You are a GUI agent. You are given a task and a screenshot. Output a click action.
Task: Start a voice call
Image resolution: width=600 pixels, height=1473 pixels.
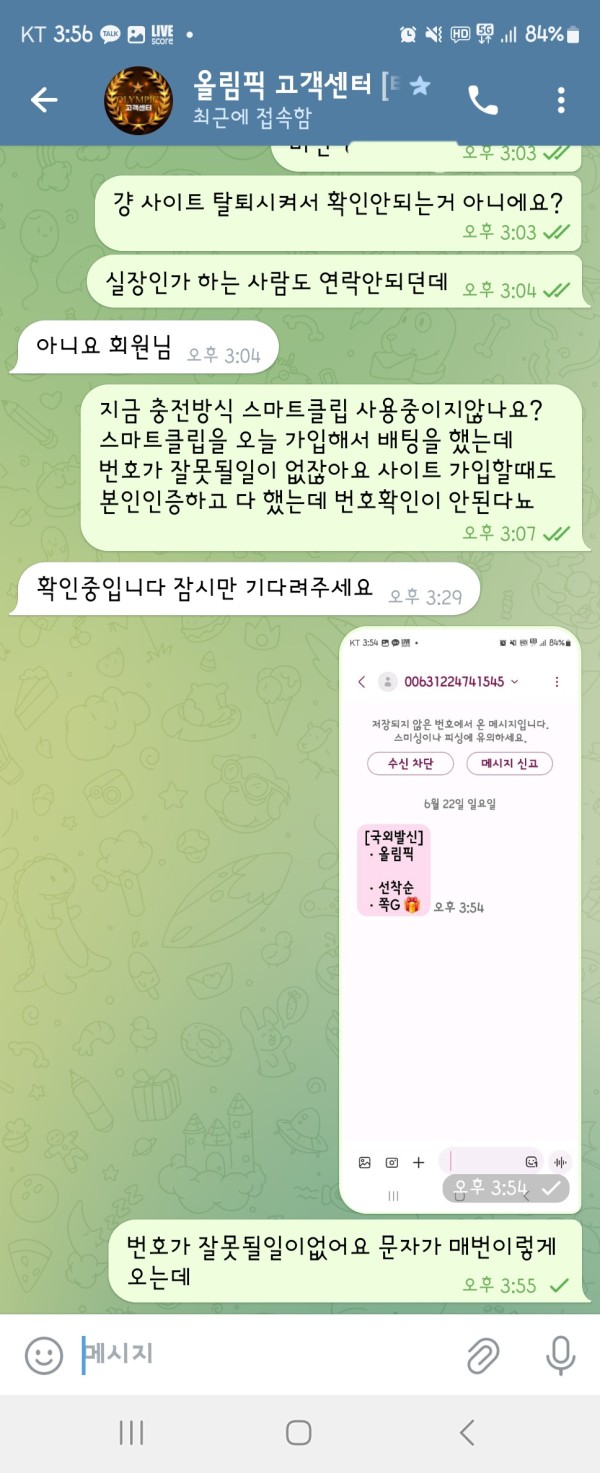tap(483, 99)
